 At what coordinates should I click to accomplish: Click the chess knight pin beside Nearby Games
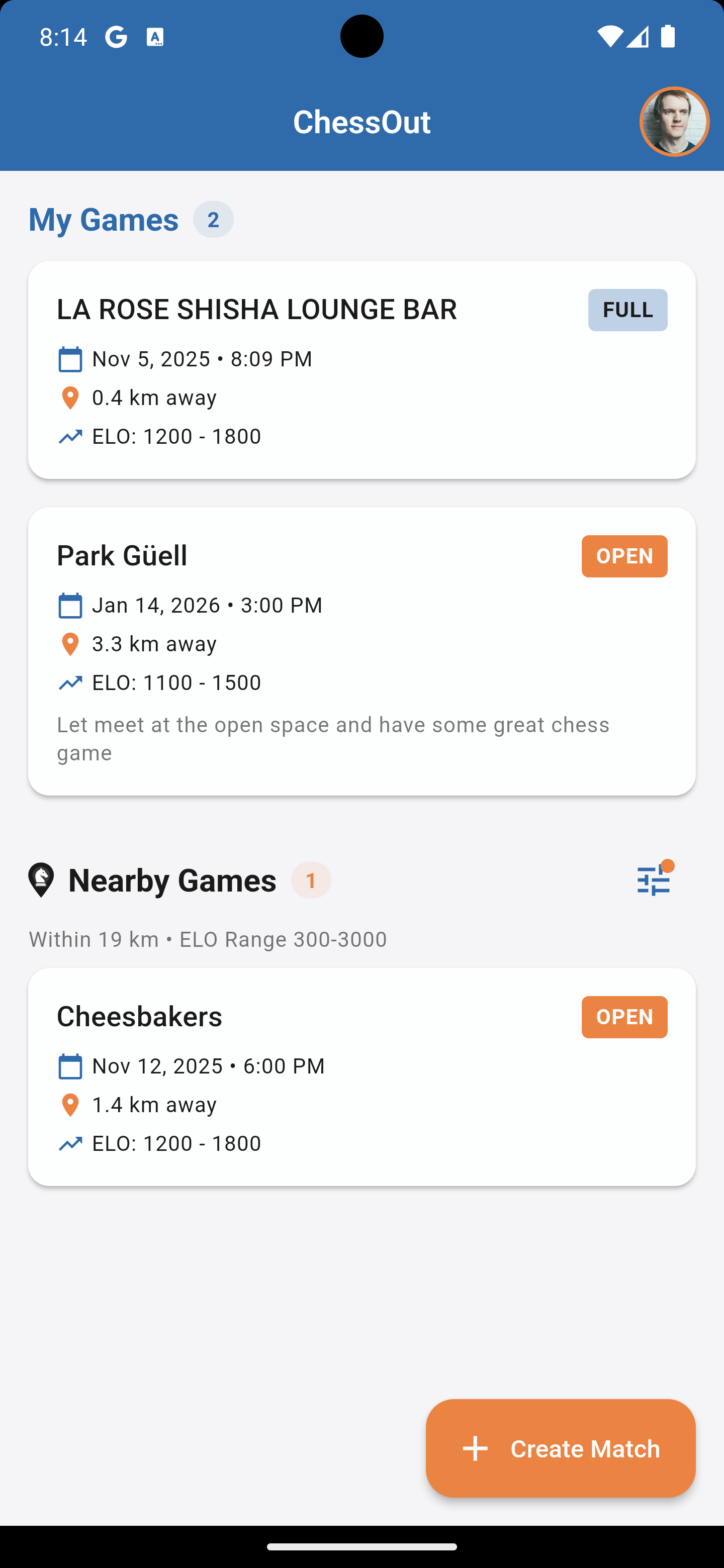41,880
